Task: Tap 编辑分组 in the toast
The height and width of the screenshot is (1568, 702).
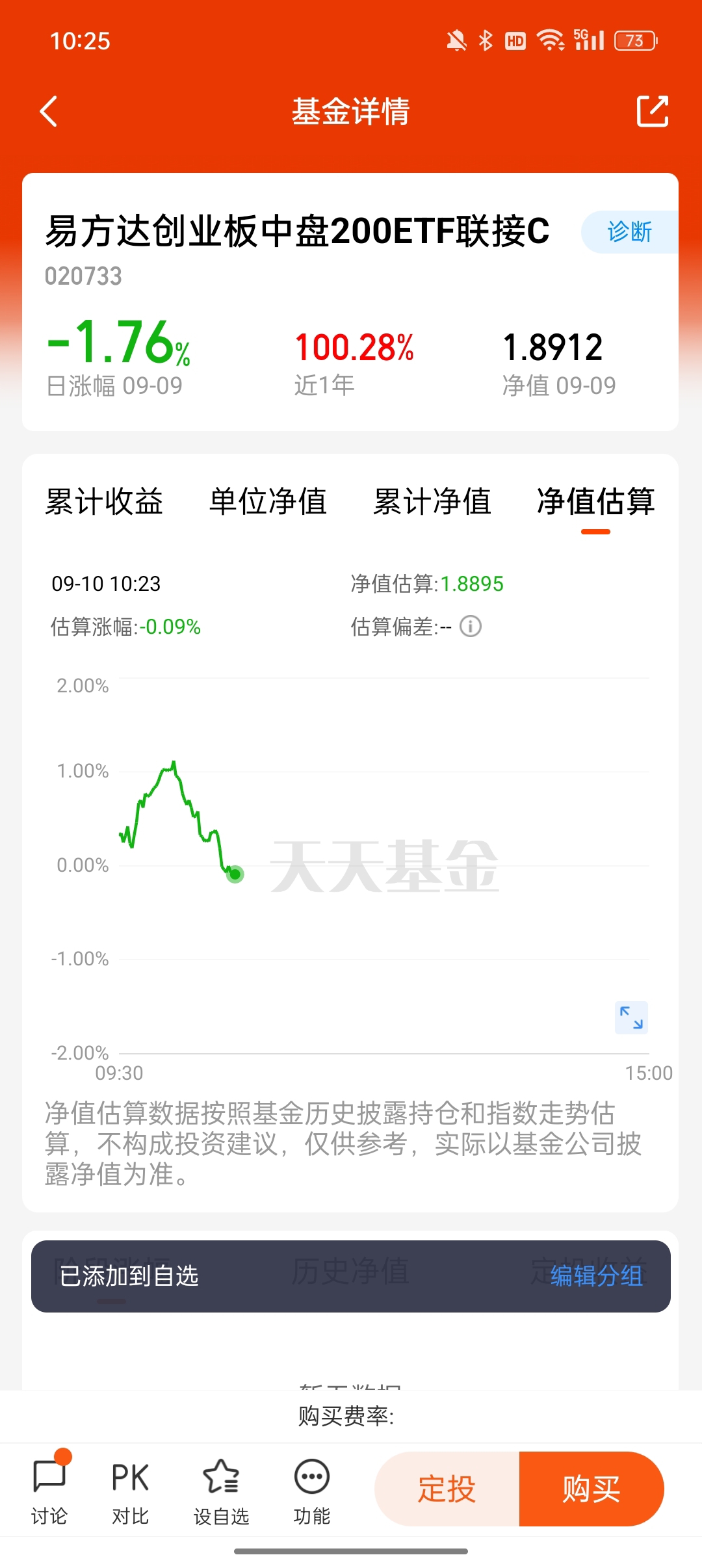Action: coord(597,1276)
